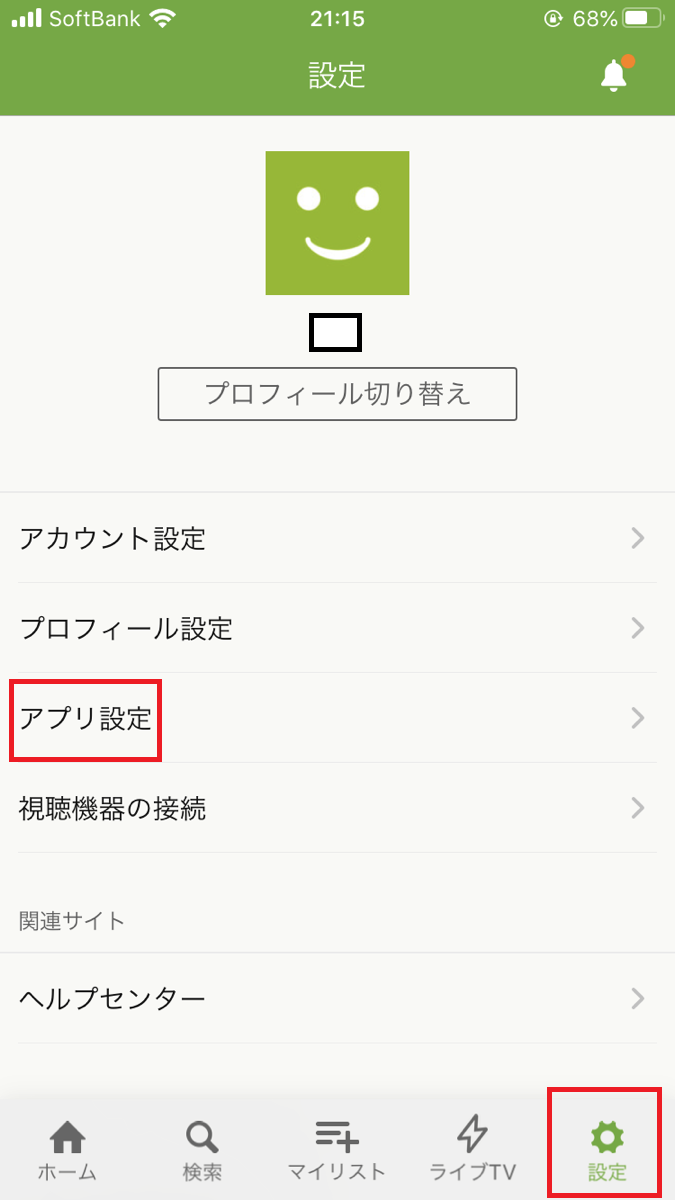Viewport: 675px width, 1200px height.
Task: Open アプリ設定
Action: point(337,718)
